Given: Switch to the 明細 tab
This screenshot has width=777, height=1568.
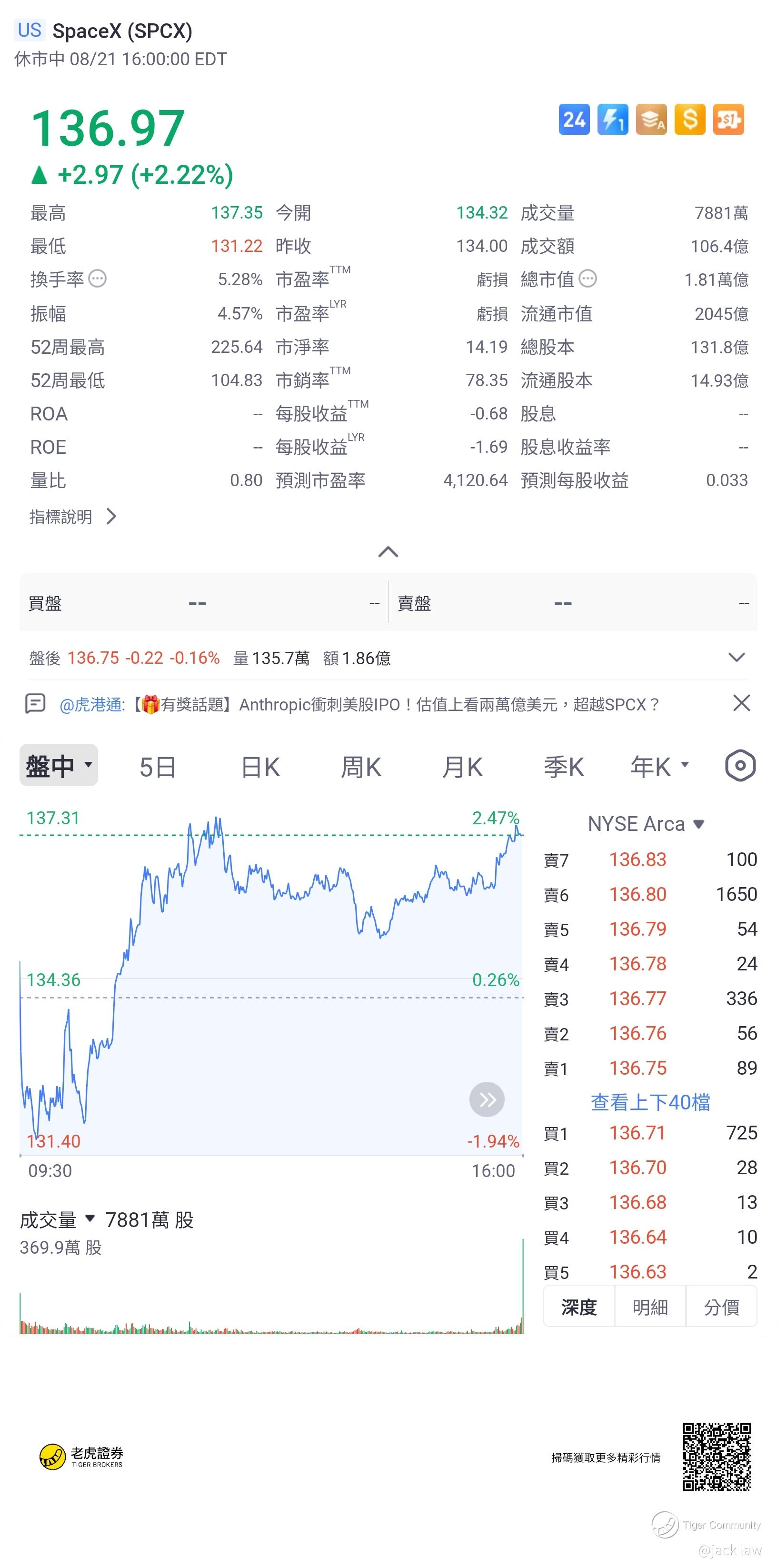Looking at the screenshot, I should pyautogui.click(x=650, y=1307).
